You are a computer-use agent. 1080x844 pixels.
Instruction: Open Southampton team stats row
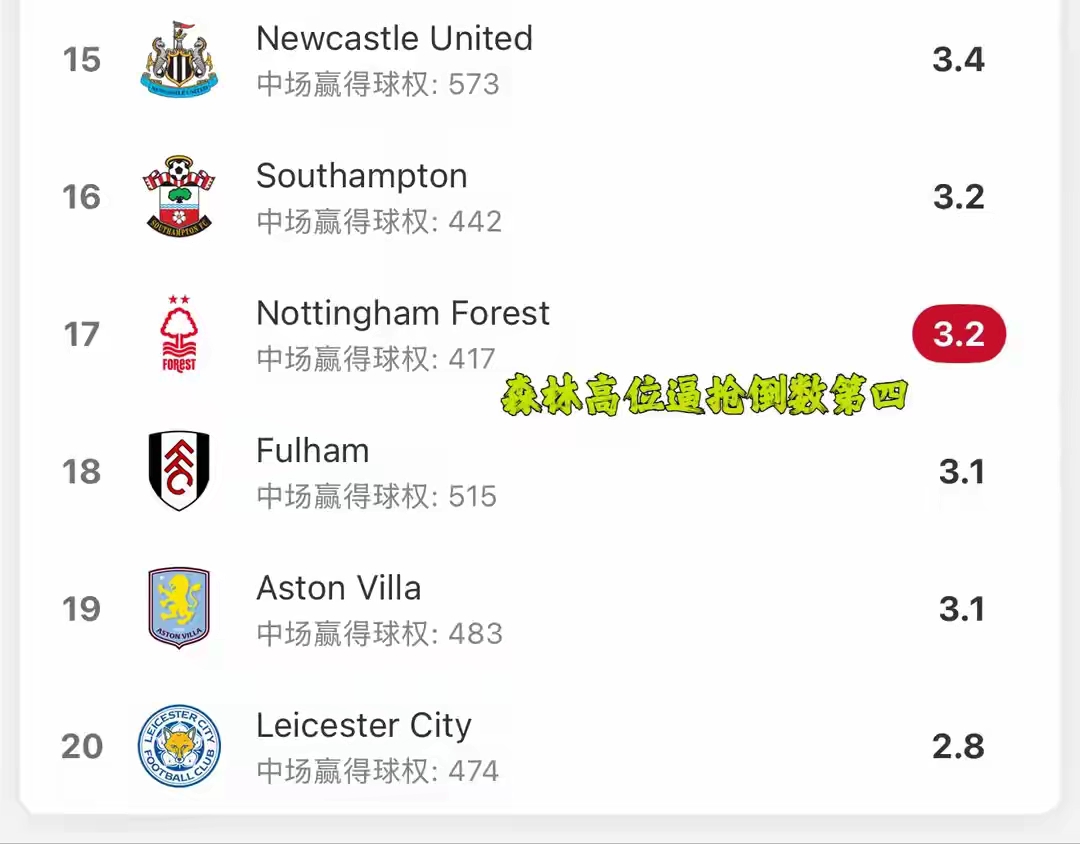(362, 177)
